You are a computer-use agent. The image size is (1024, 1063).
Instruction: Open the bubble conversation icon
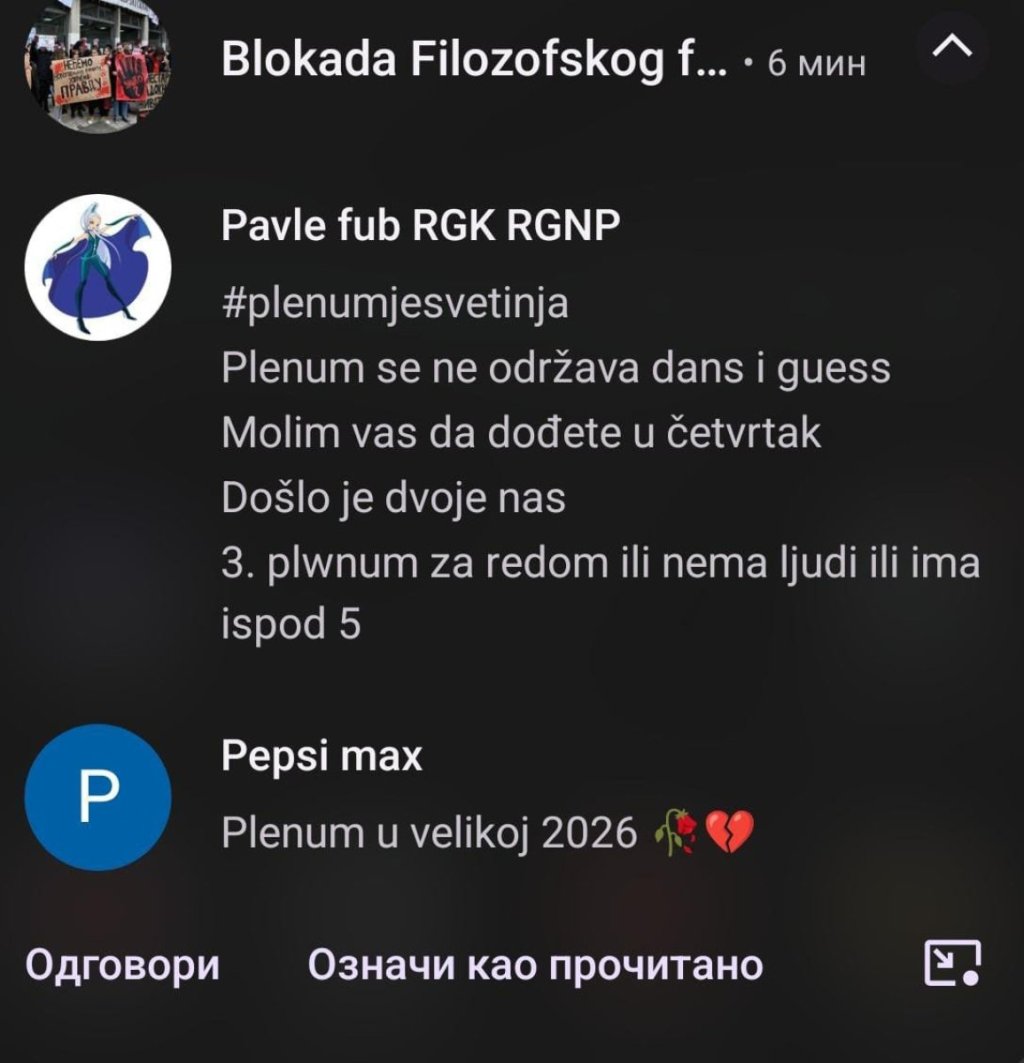[950, 965]
